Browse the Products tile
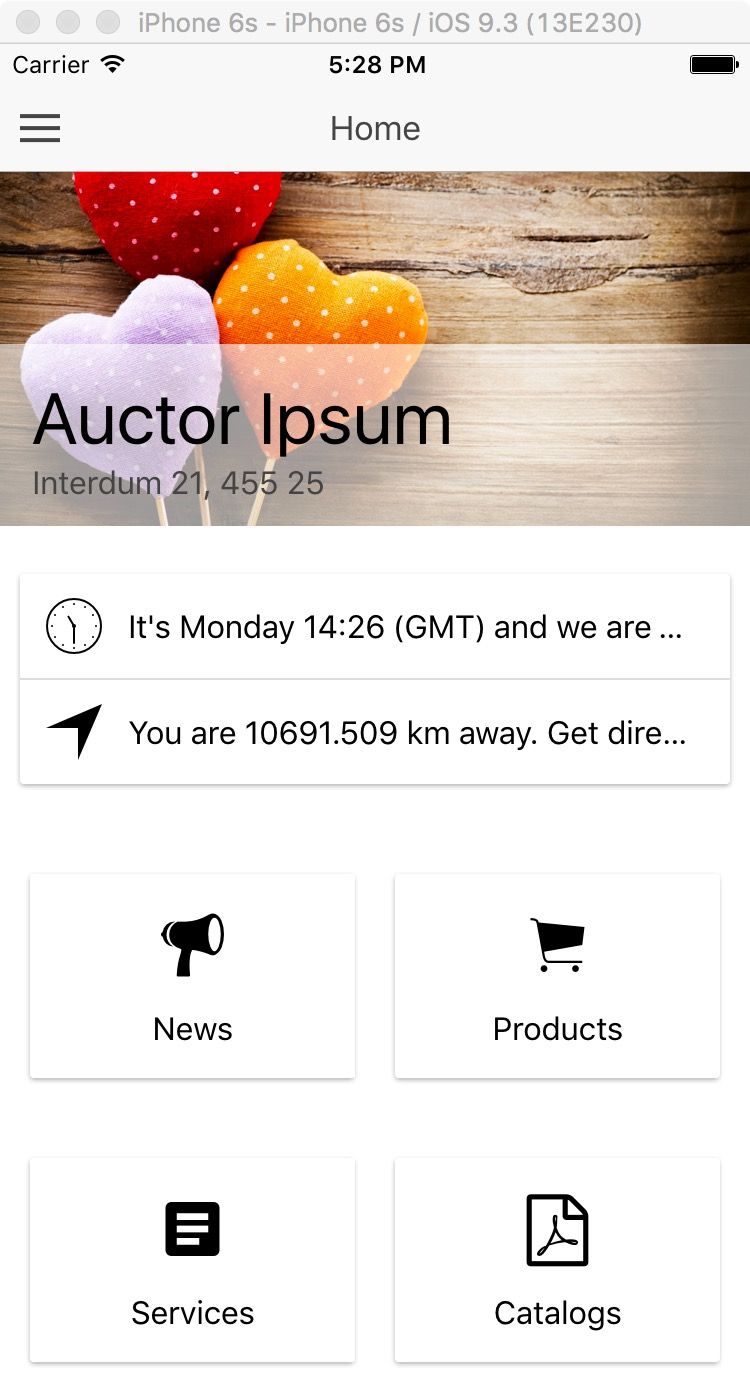 557,976
